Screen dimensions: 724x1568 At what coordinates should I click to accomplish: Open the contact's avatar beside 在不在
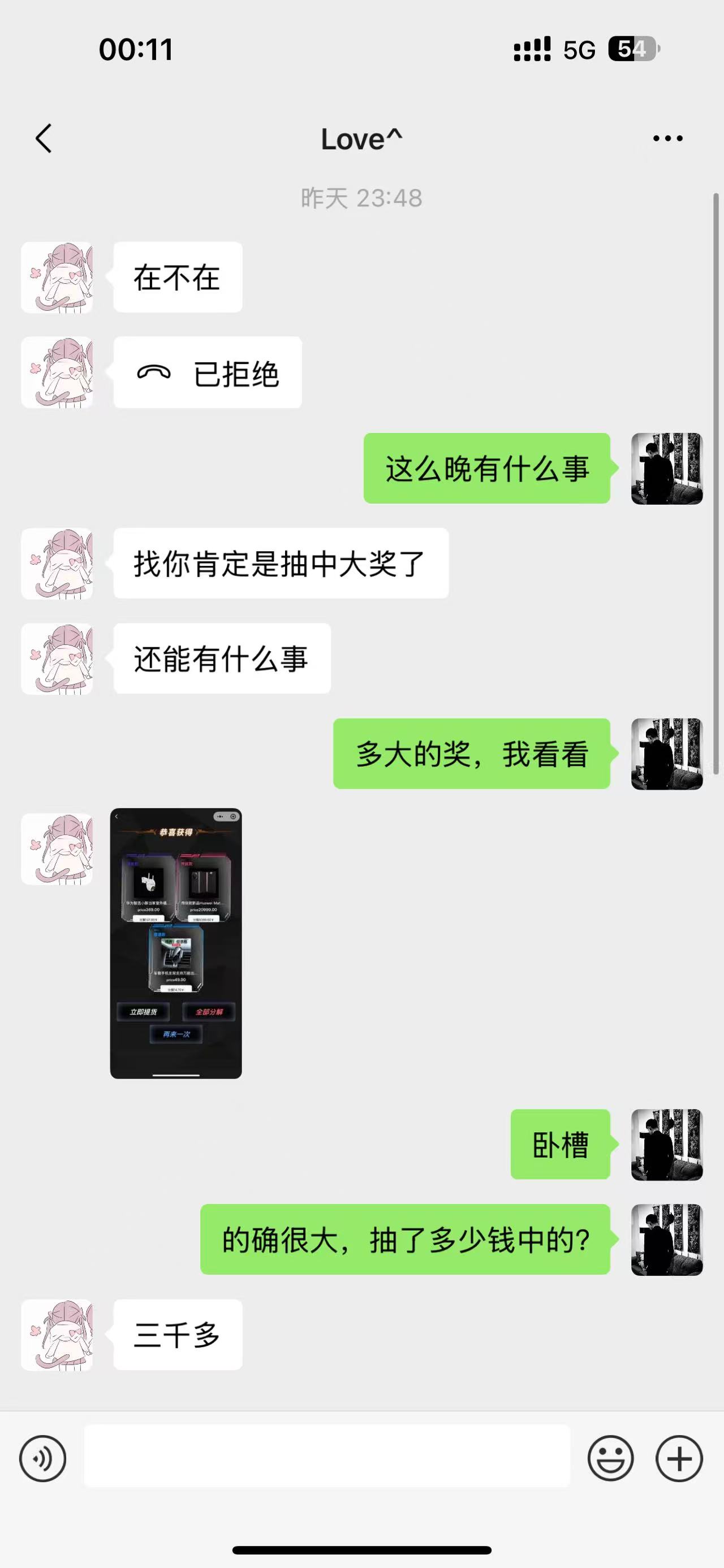click(57, 278)
